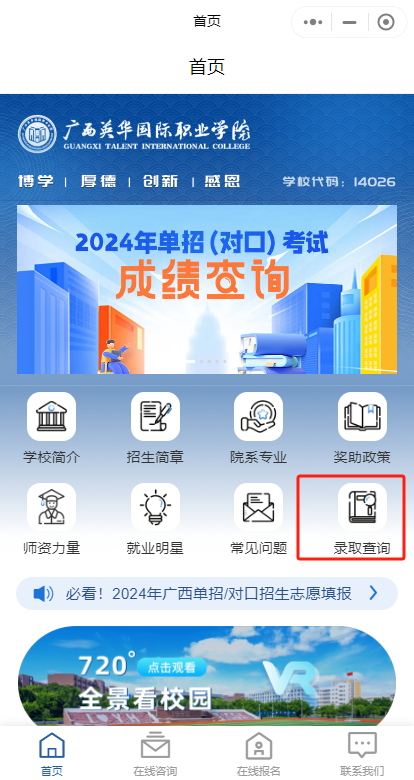Go to the 在线报名 tab

259,754
